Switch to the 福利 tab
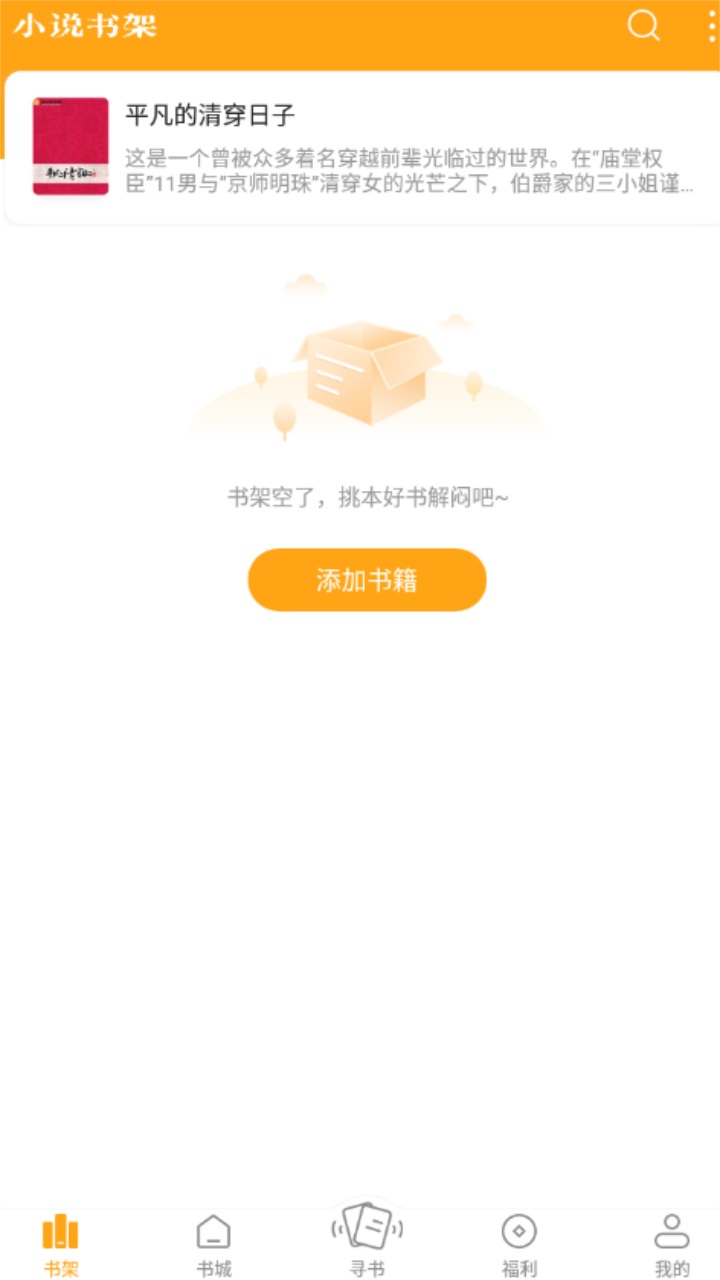 (x=519, y=1240)
